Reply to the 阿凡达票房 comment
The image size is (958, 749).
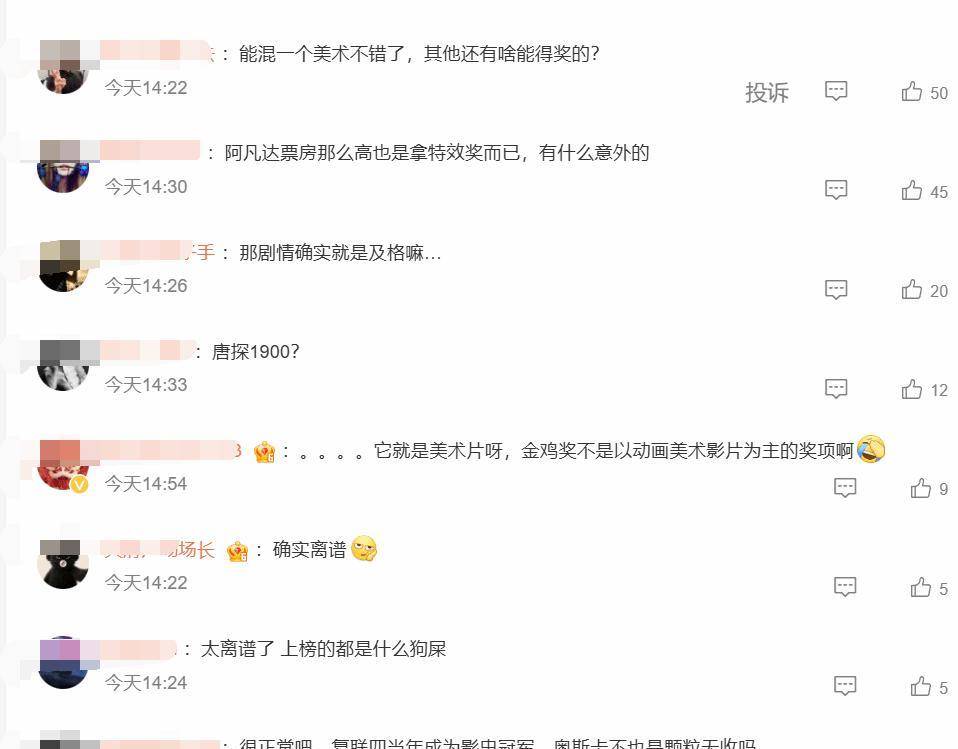coord(836,190)
